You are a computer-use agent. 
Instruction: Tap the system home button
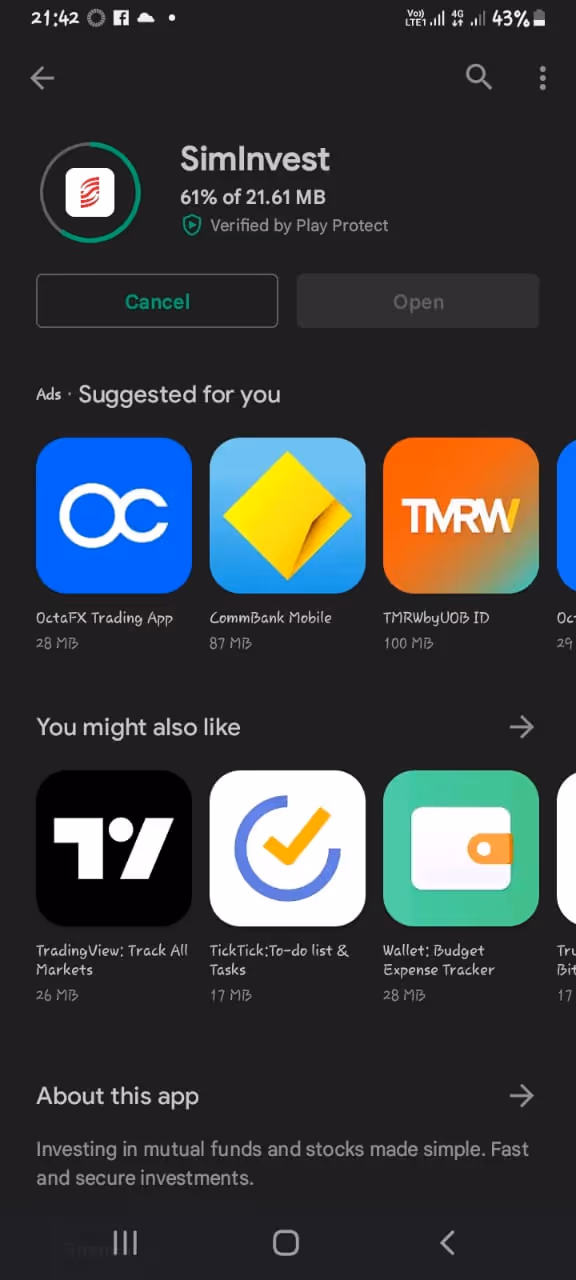coord(286,1243)
